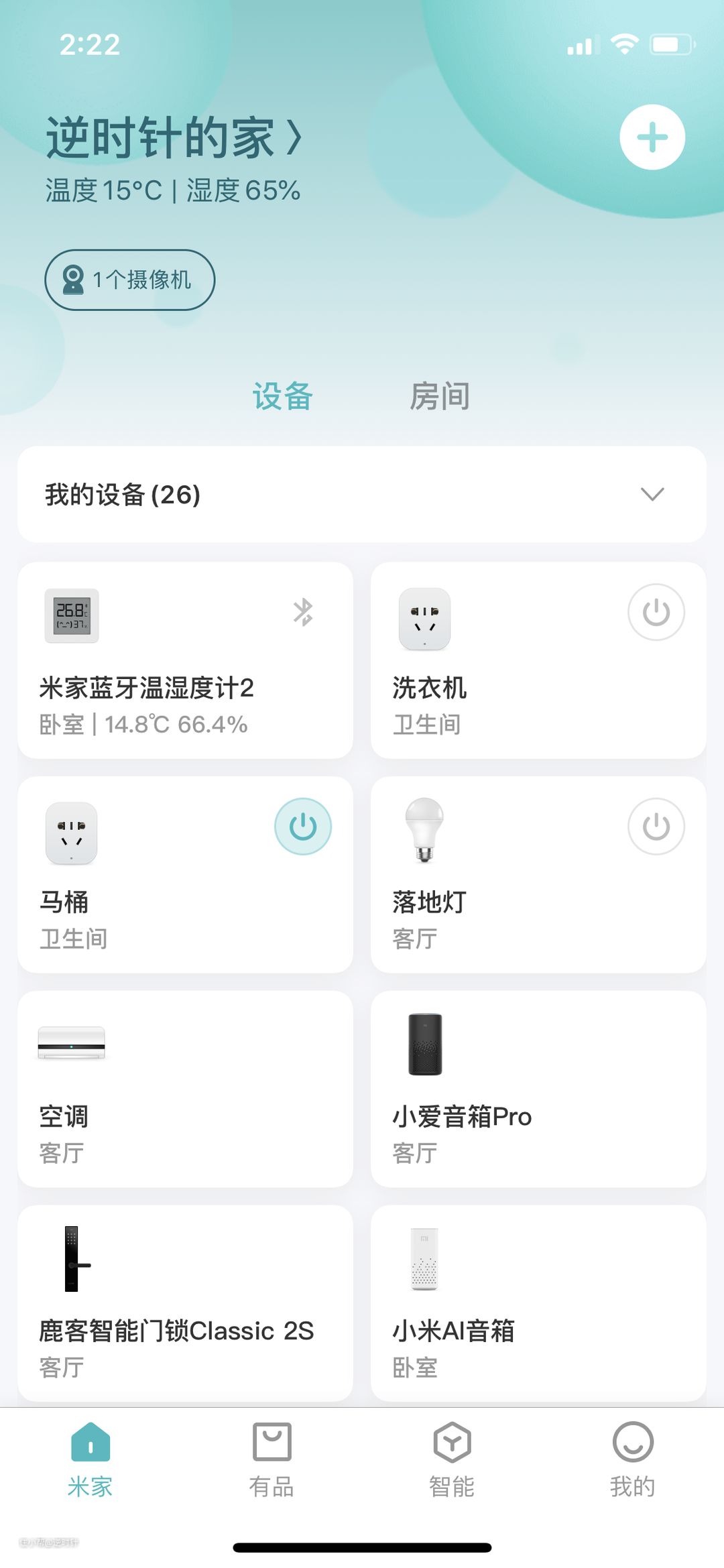Open the 小米AI音箱 speaker card
724x1568 pixels.
(x=538, y=1304)
